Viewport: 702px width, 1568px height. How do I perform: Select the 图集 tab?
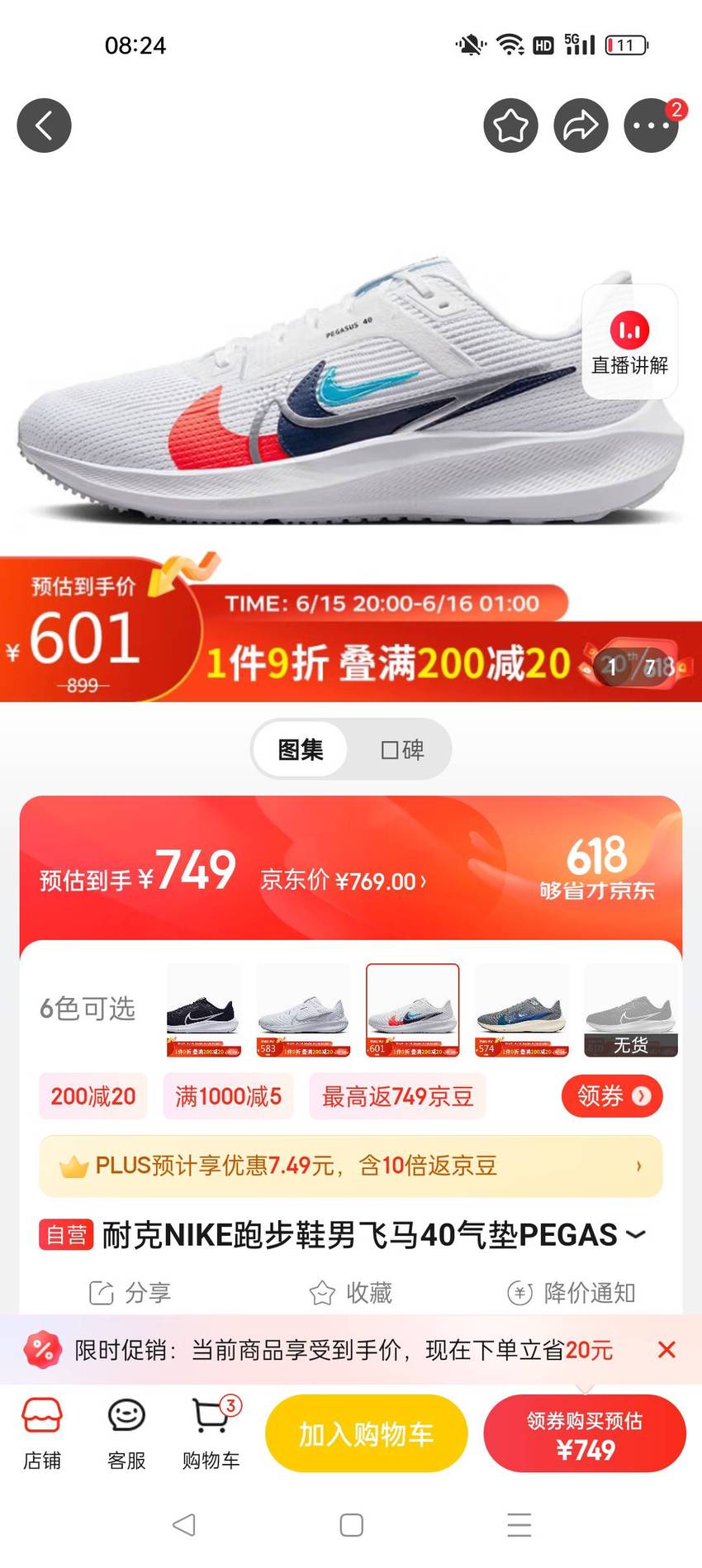[x=301, y=749]
